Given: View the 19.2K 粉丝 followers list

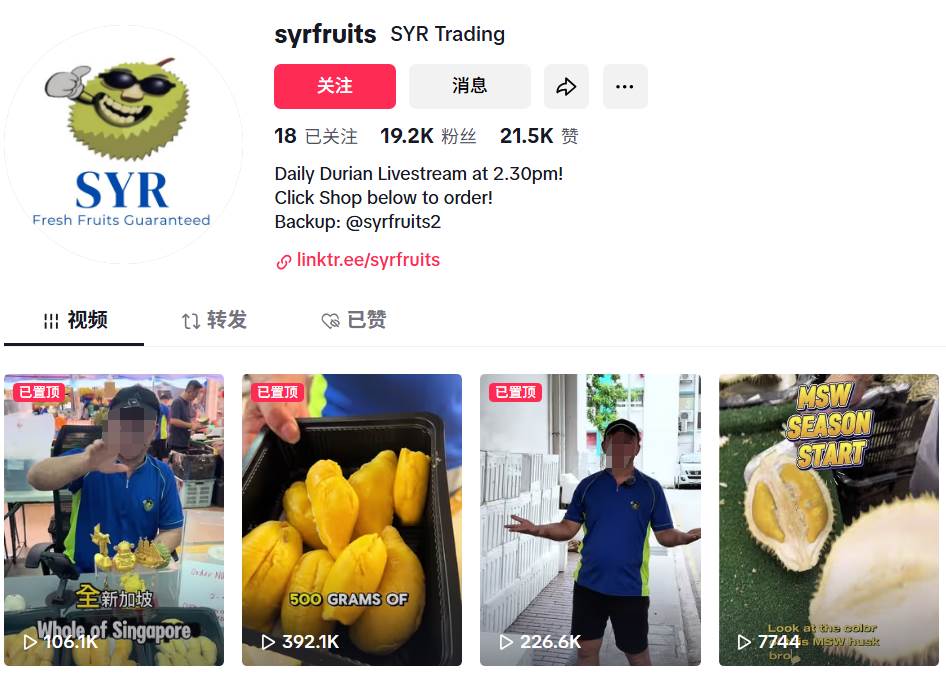Looking at the screenshot, I should (x=428, y=136).
